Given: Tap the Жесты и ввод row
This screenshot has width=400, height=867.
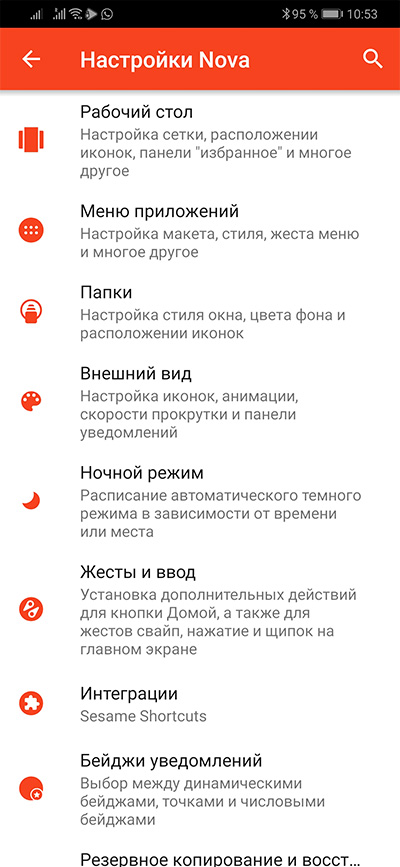Looking at the screenshot, I should pyautogui.click(x=200, y=610).
